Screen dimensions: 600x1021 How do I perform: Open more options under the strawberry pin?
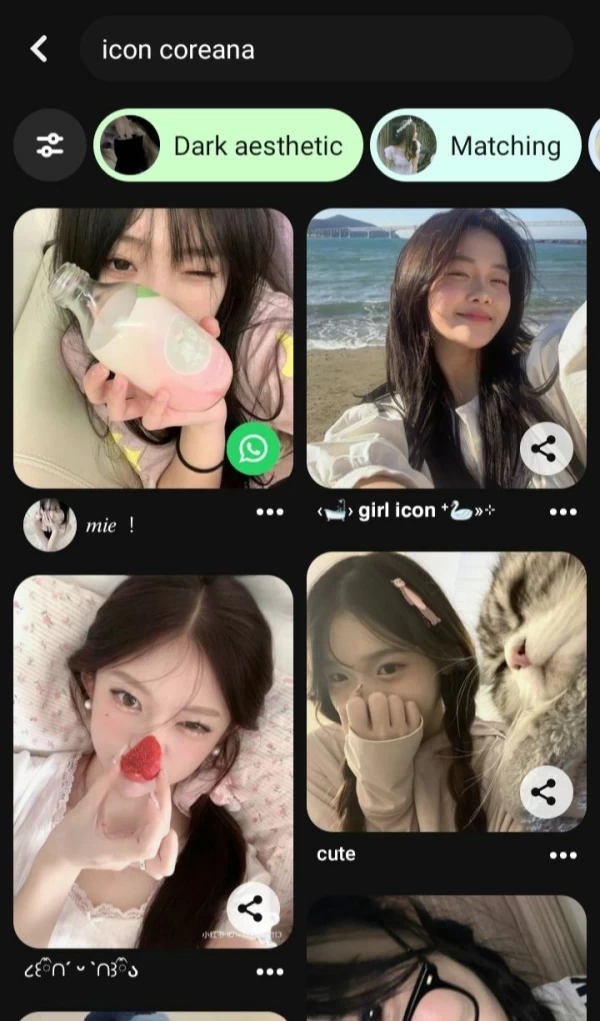tap(270, 971)
